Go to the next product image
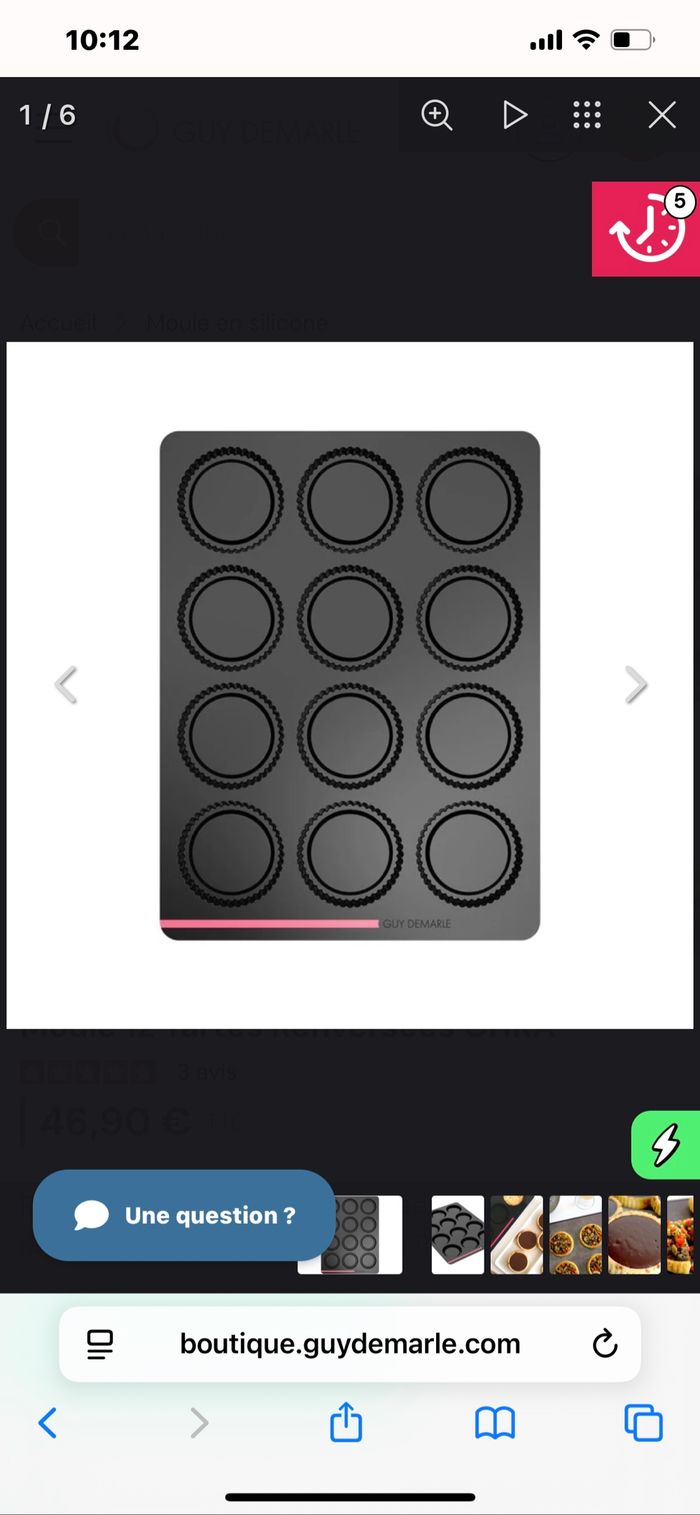 tap(636, 685)
